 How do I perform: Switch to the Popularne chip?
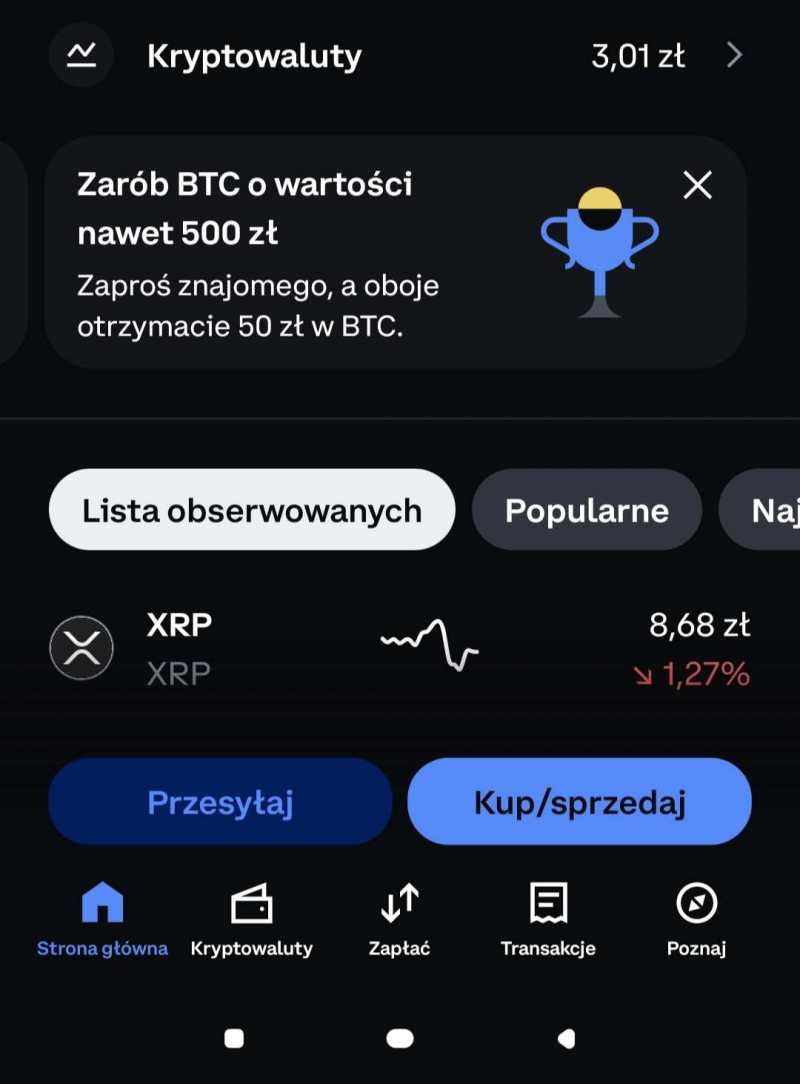(x=586, y=510)
